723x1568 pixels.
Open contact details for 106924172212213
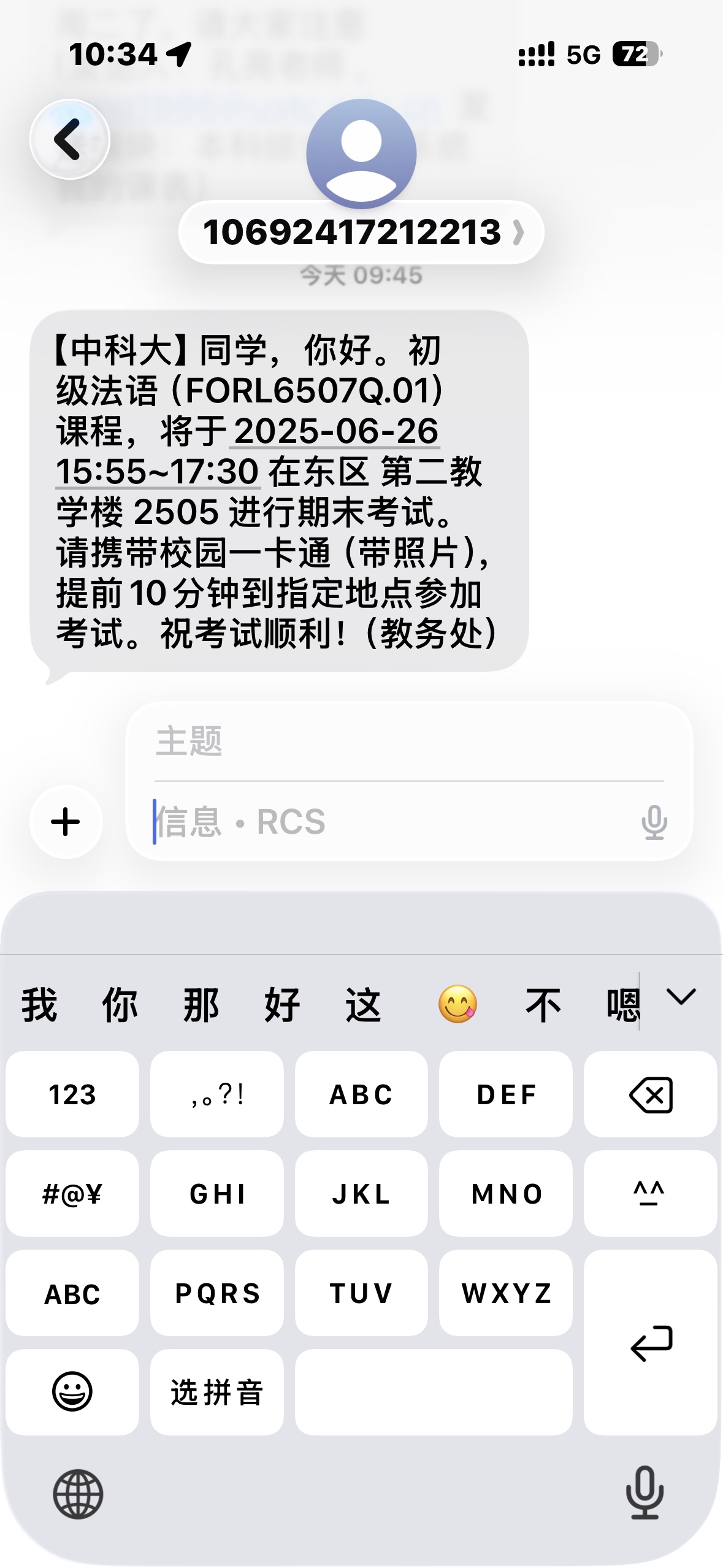tap(361, 233)
